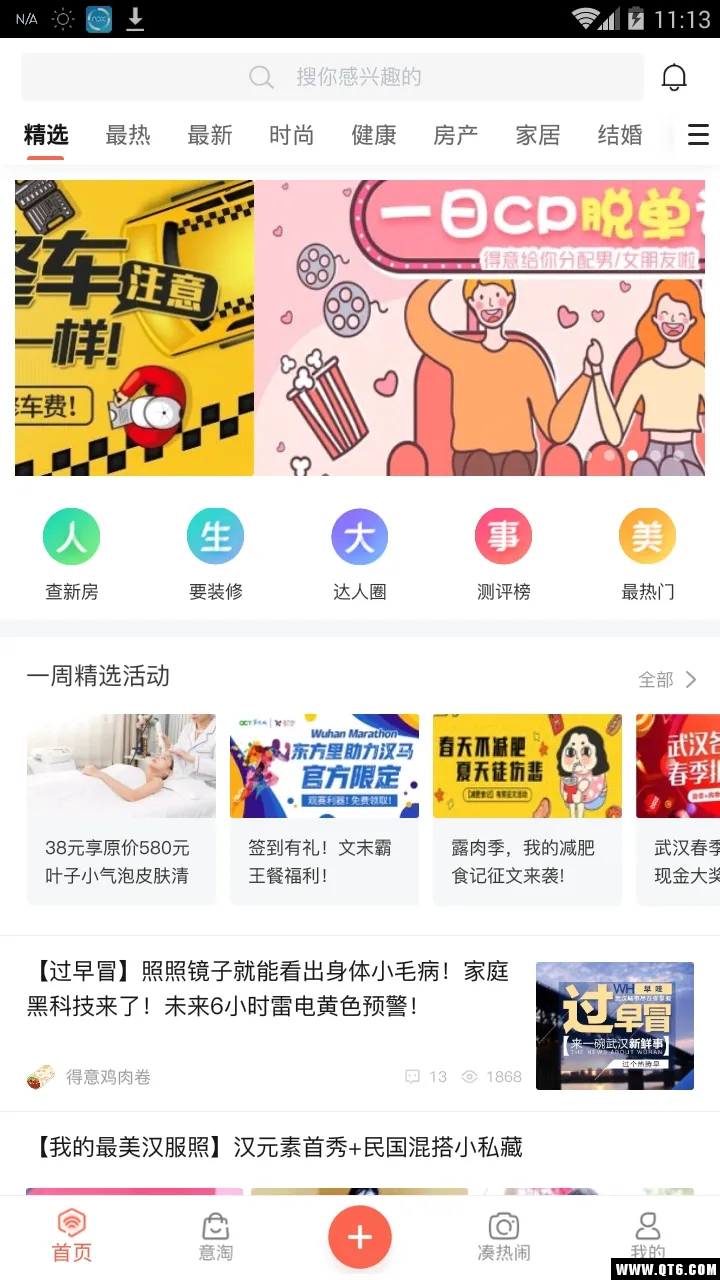View all weekly activities via 全部
Viewport: 720px width, 1280px height.
click(x=667, y=680)
